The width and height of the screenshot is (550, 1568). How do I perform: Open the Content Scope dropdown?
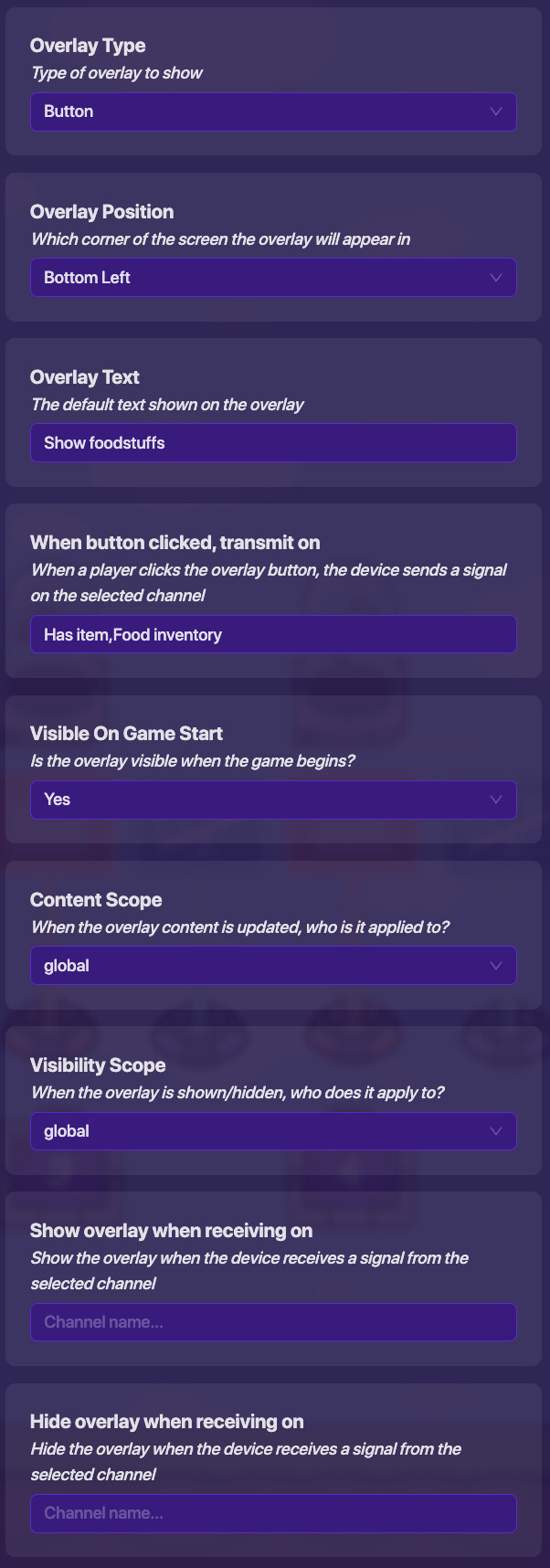273,966
